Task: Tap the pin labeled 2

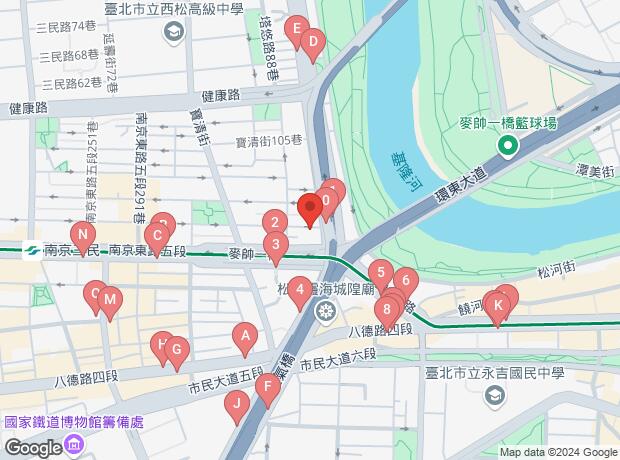Action: pyautogui.click(x=275, y=222)
